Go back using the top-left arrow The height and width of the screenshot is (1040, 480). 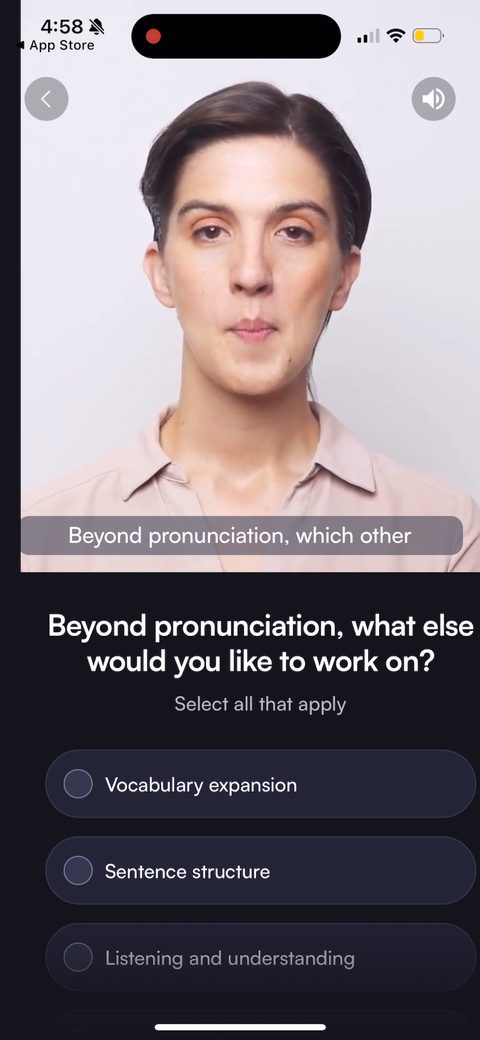click(46, 99)
